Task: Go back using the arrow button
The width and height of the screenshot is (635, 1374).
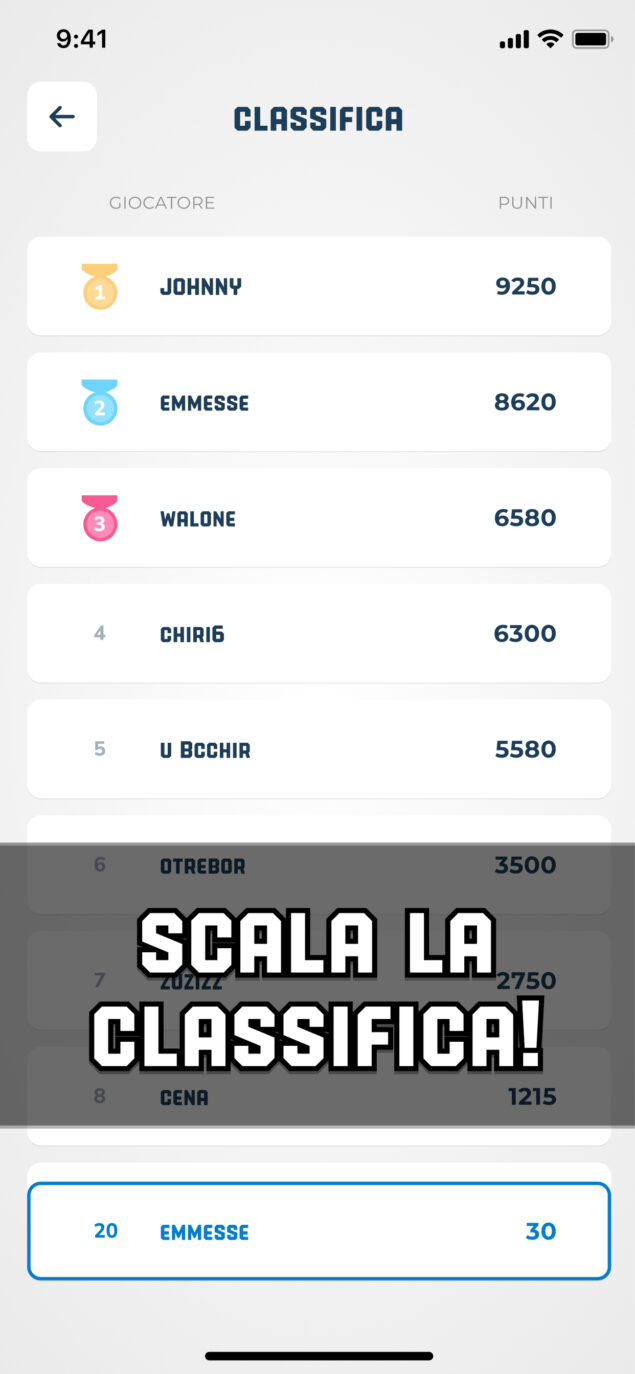Action: coord(62,117)
